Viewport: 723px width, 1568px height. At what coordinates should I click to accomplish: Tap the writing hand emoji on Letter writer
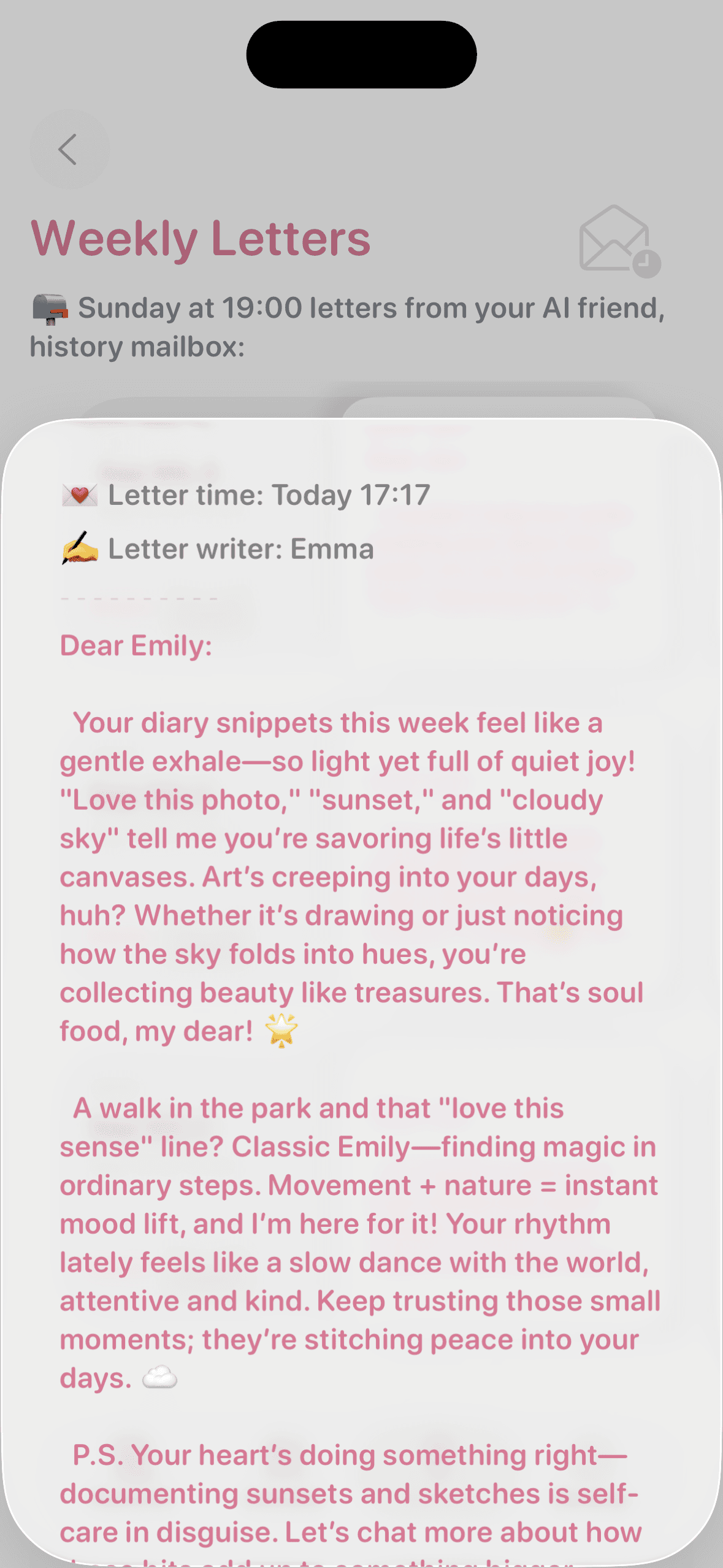click(78, 548)
